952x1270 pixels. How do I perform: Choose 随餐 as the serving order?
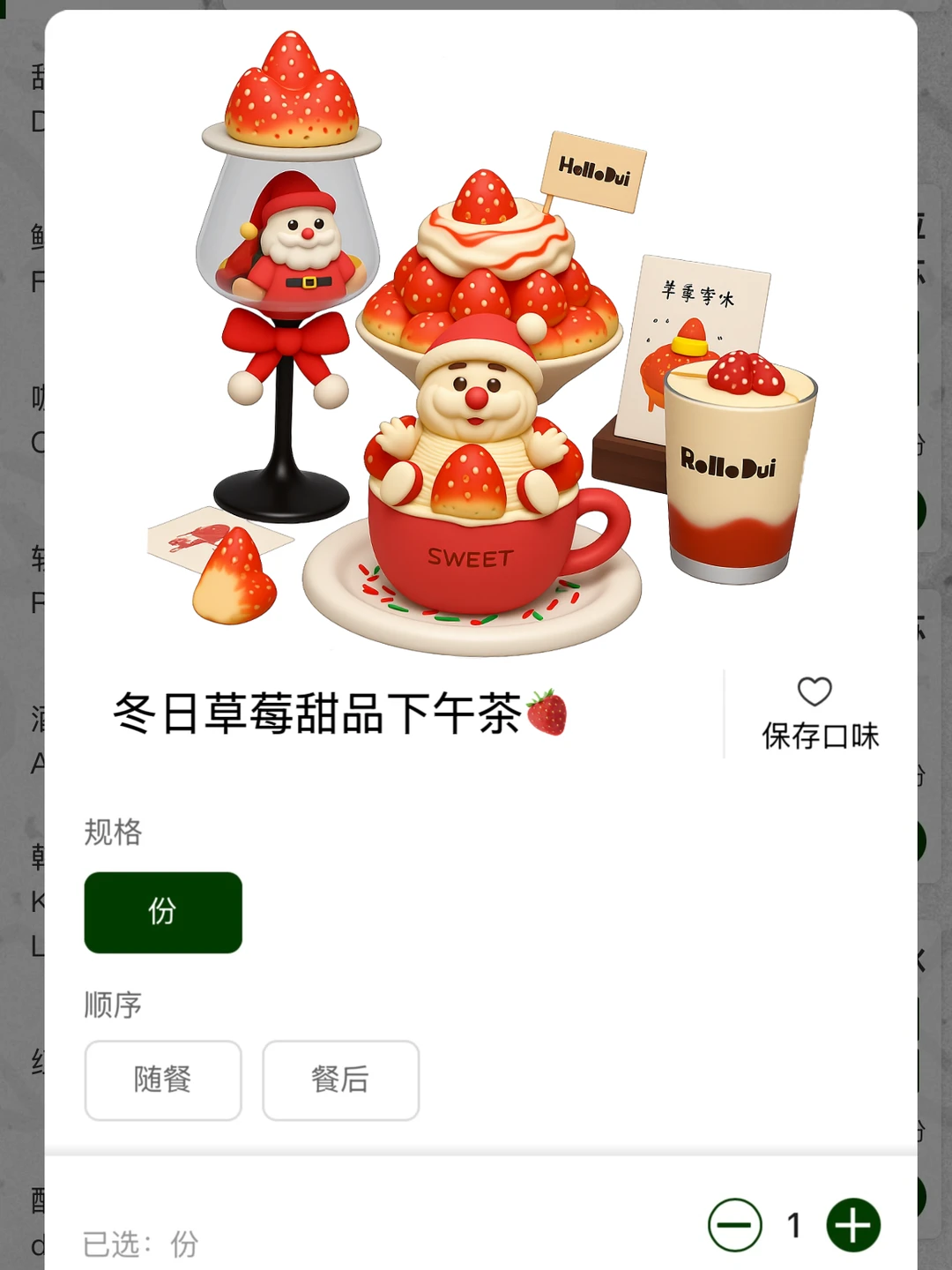tap(162, 1080)
